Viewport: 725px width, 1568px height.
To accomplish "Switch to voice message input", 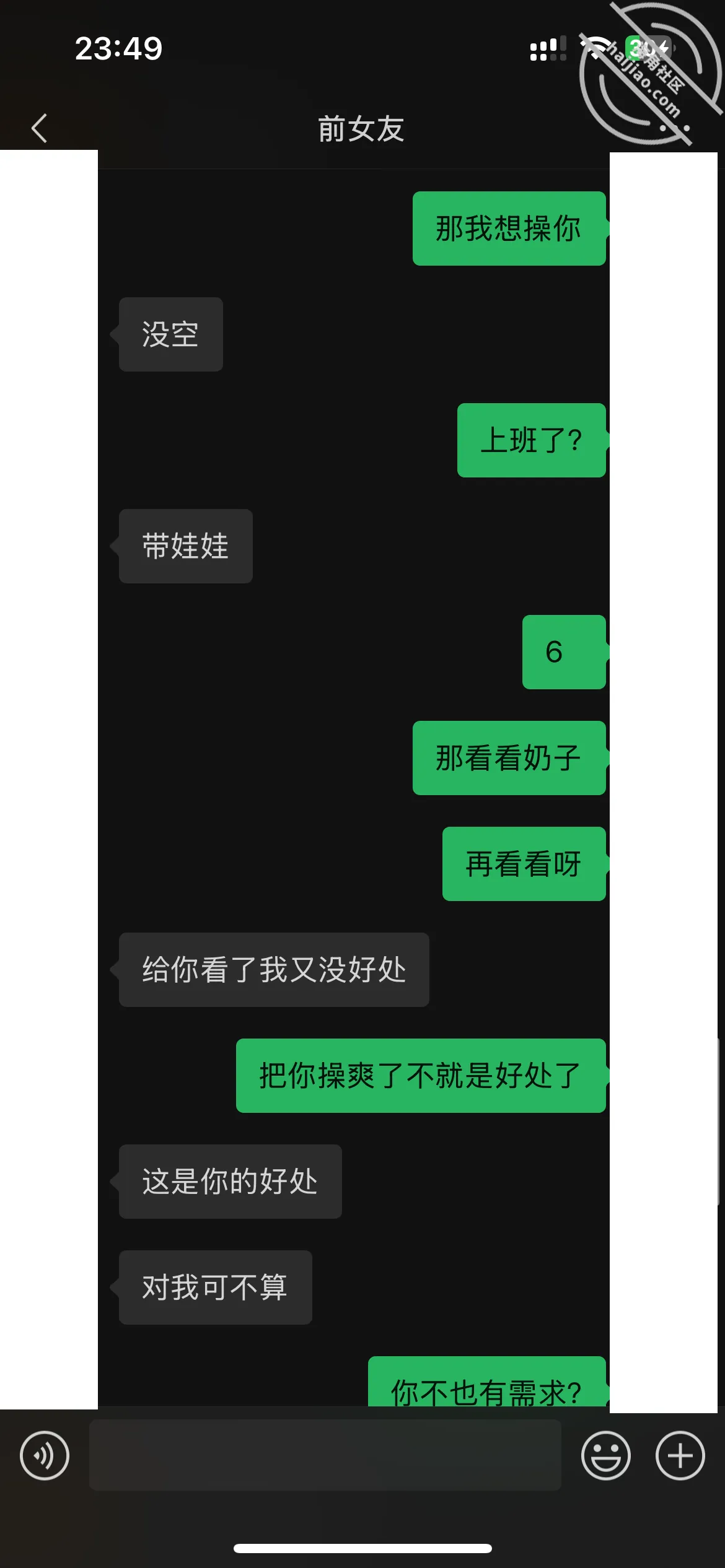I will [45, 1455].
